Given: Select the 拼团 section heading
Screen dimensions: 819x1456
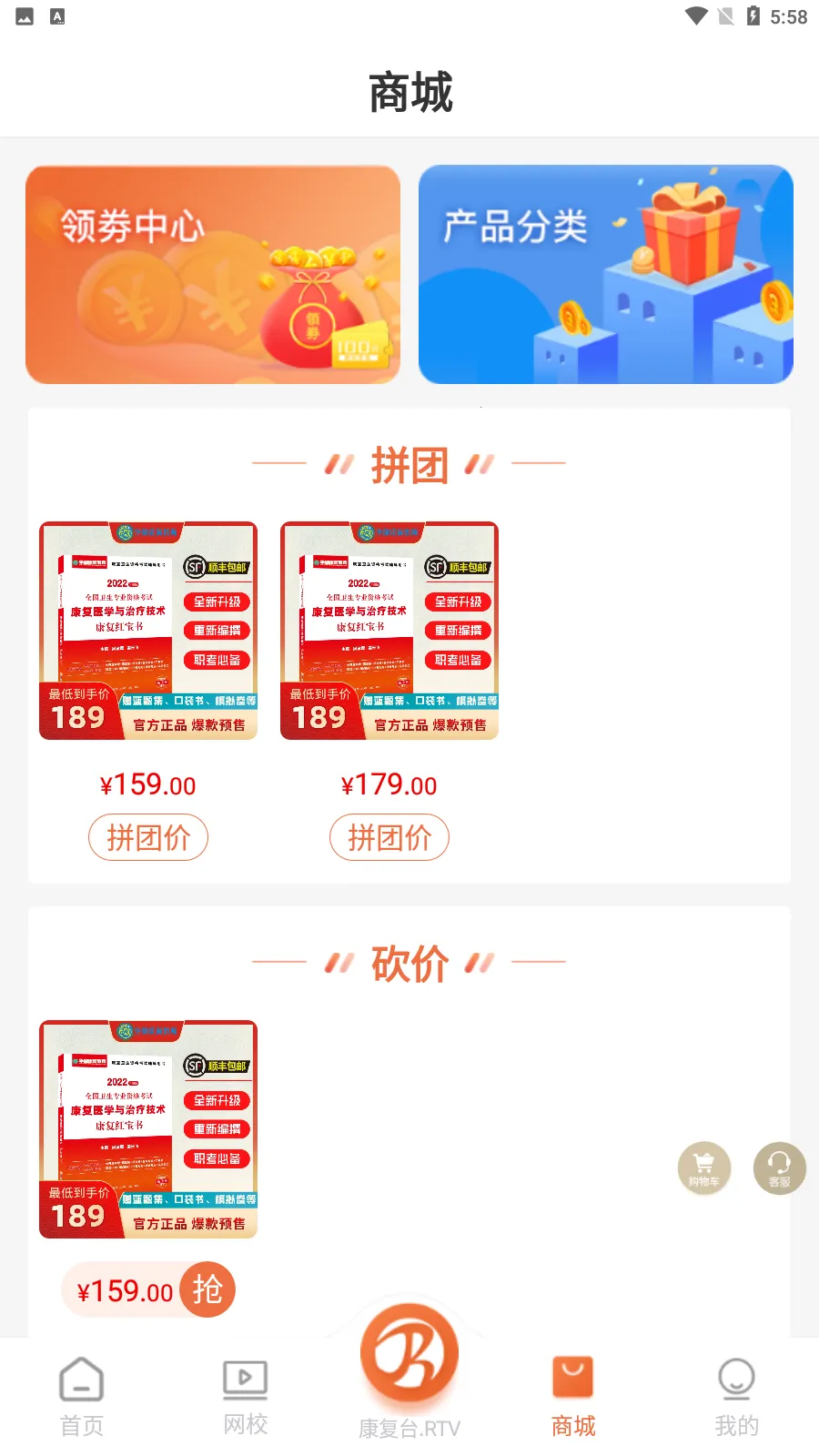Looking at the screenshot, I should point(409,464).
